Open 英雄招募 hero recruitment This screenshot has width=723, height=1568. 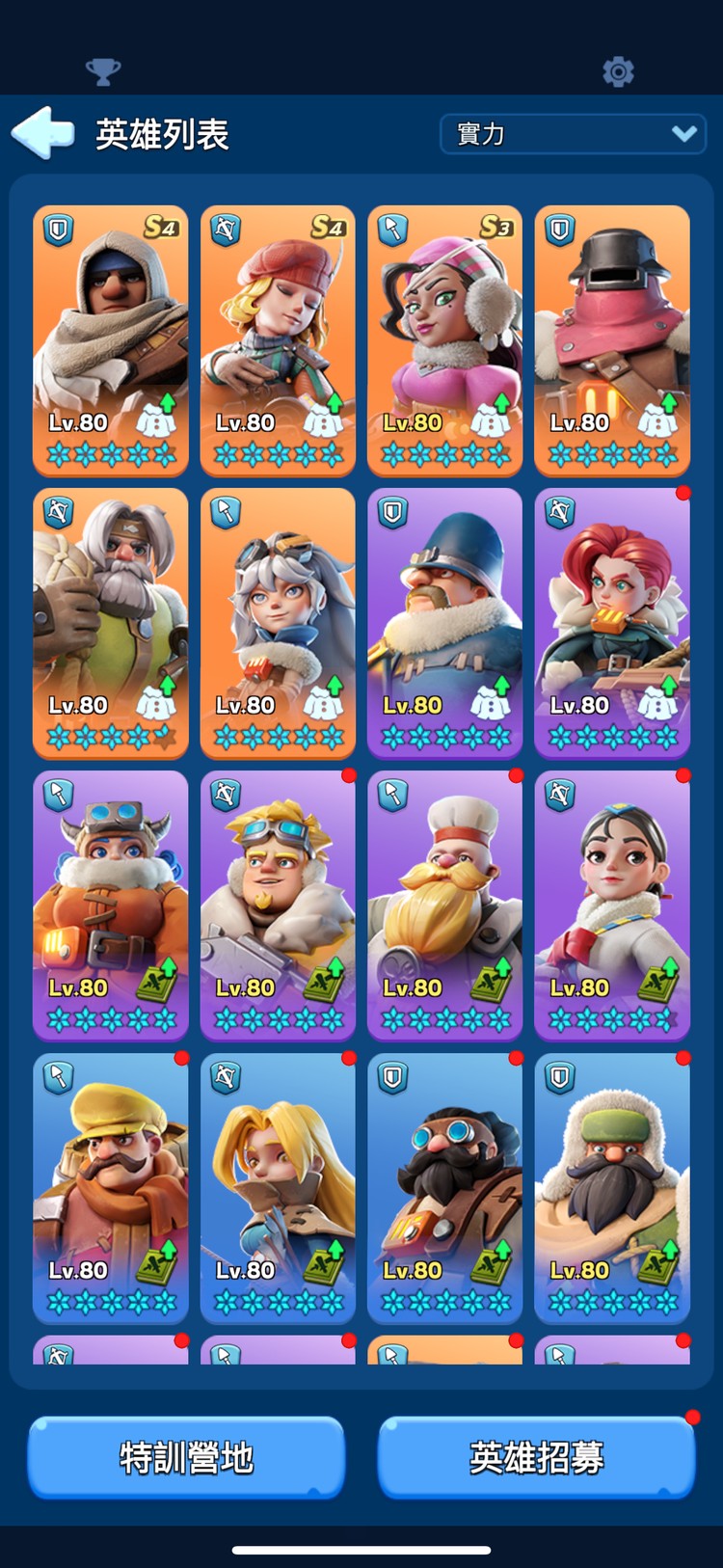coord(536,1457)
